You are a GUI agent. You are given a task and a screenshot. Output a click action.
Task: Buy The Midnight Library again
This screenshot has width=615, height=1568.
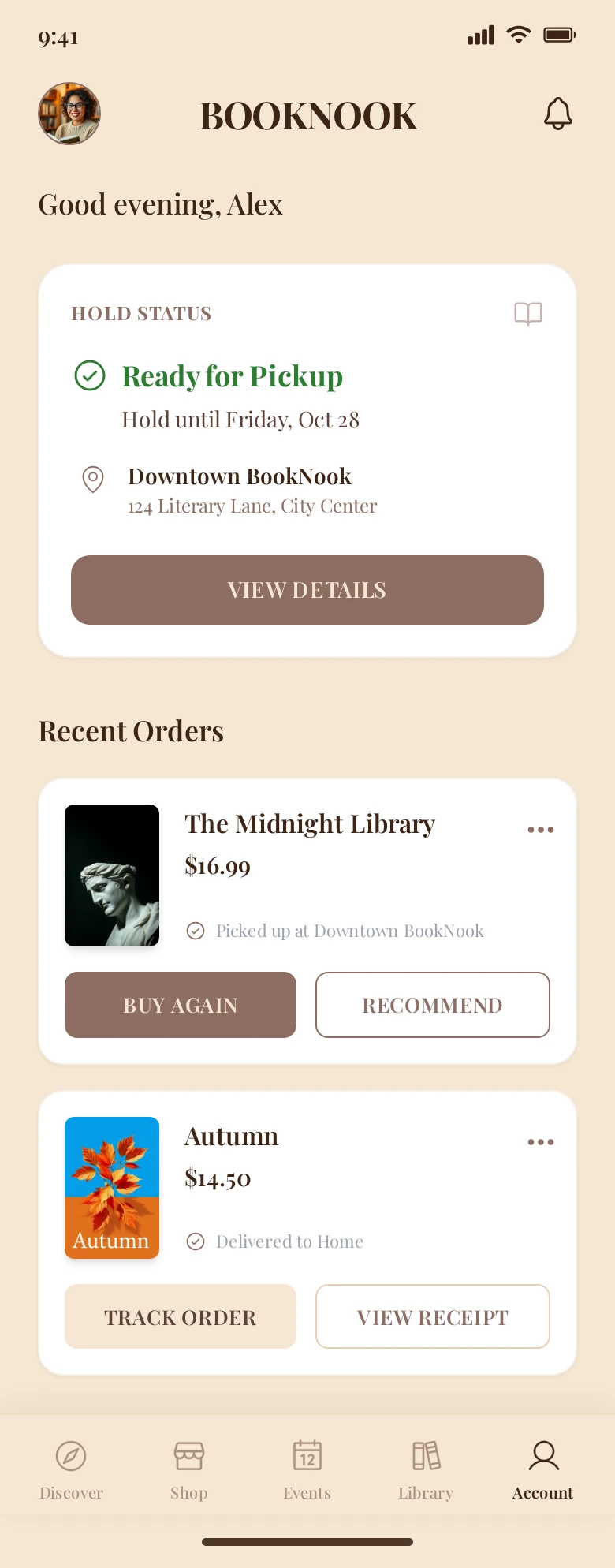click(x=181, y=1005)
